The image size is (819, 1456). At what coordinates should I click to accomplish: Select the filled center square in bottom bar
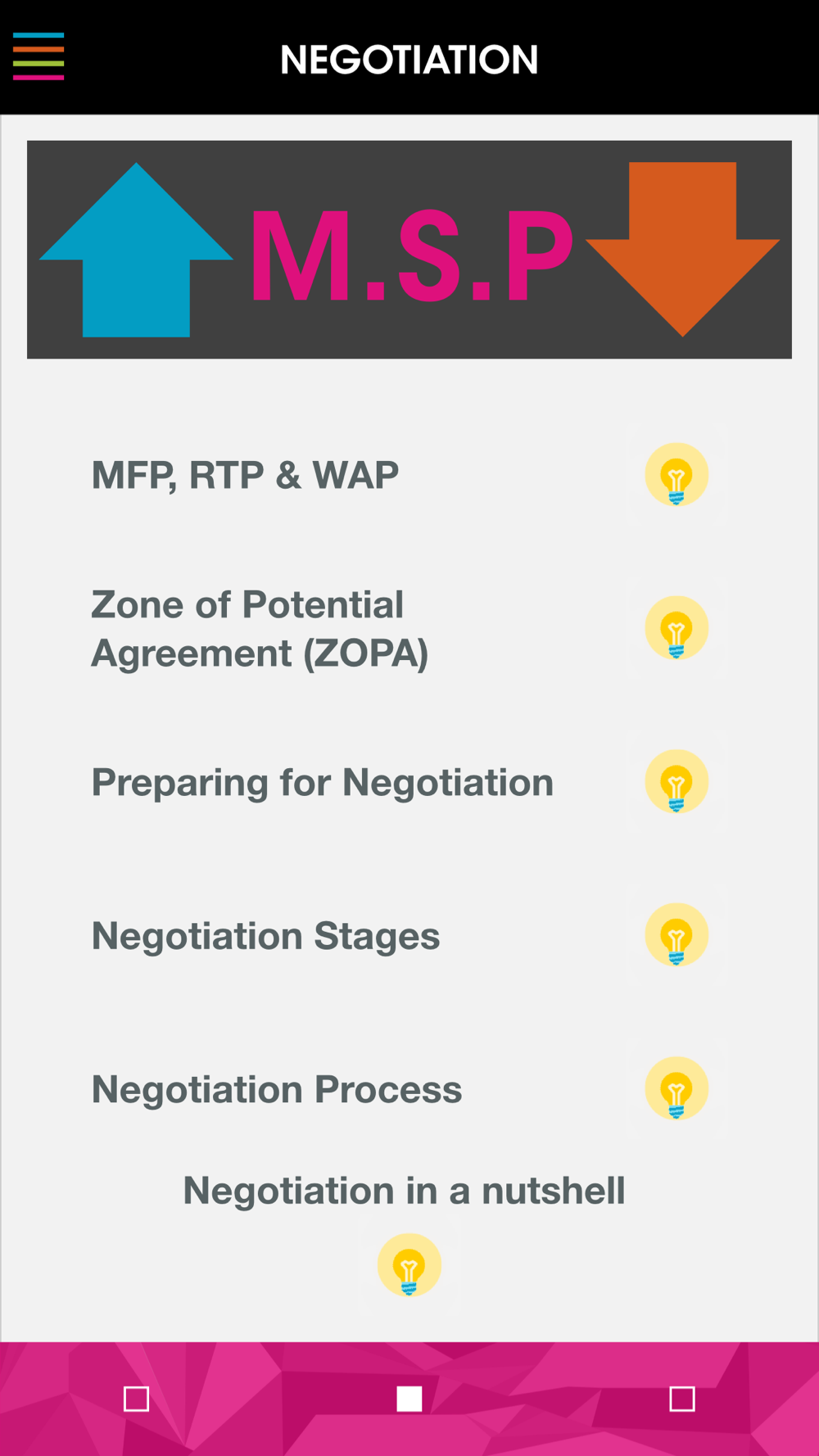coord(409,1399)
